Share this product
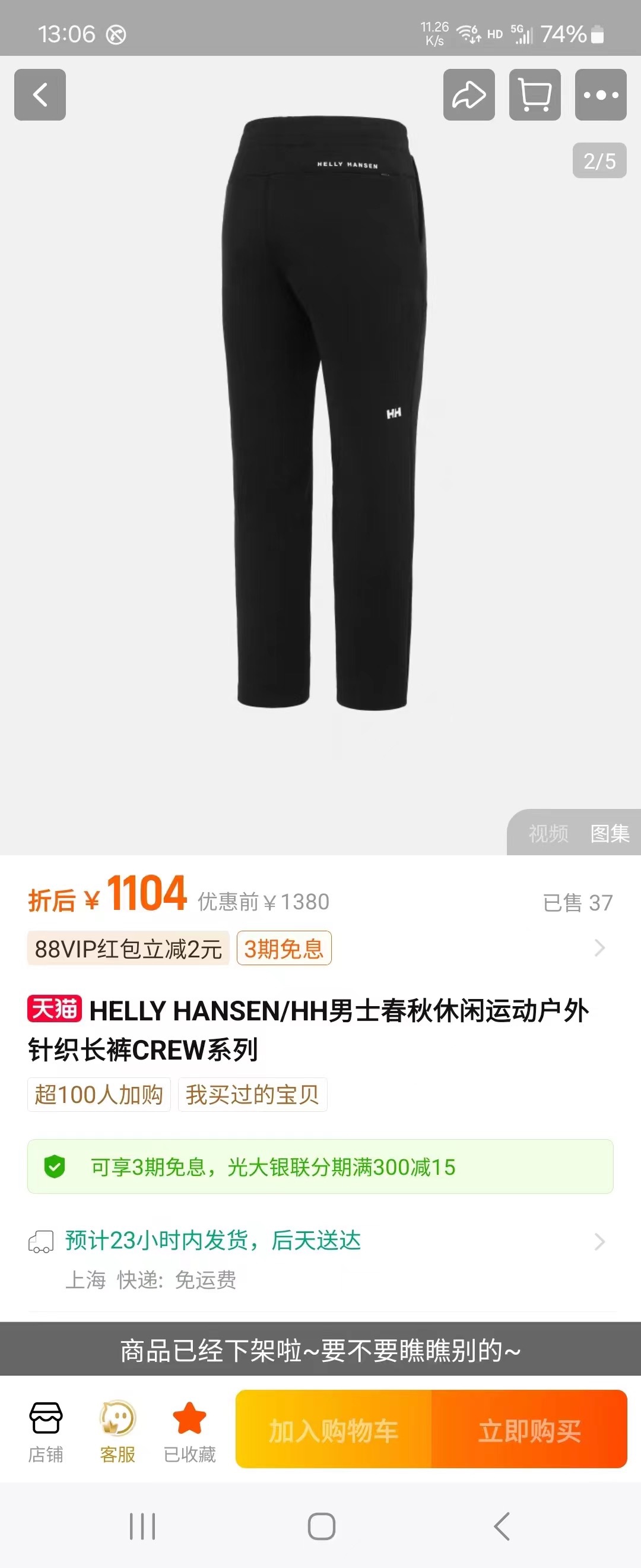Screen dimensions: 641x1568 (469, 94)
